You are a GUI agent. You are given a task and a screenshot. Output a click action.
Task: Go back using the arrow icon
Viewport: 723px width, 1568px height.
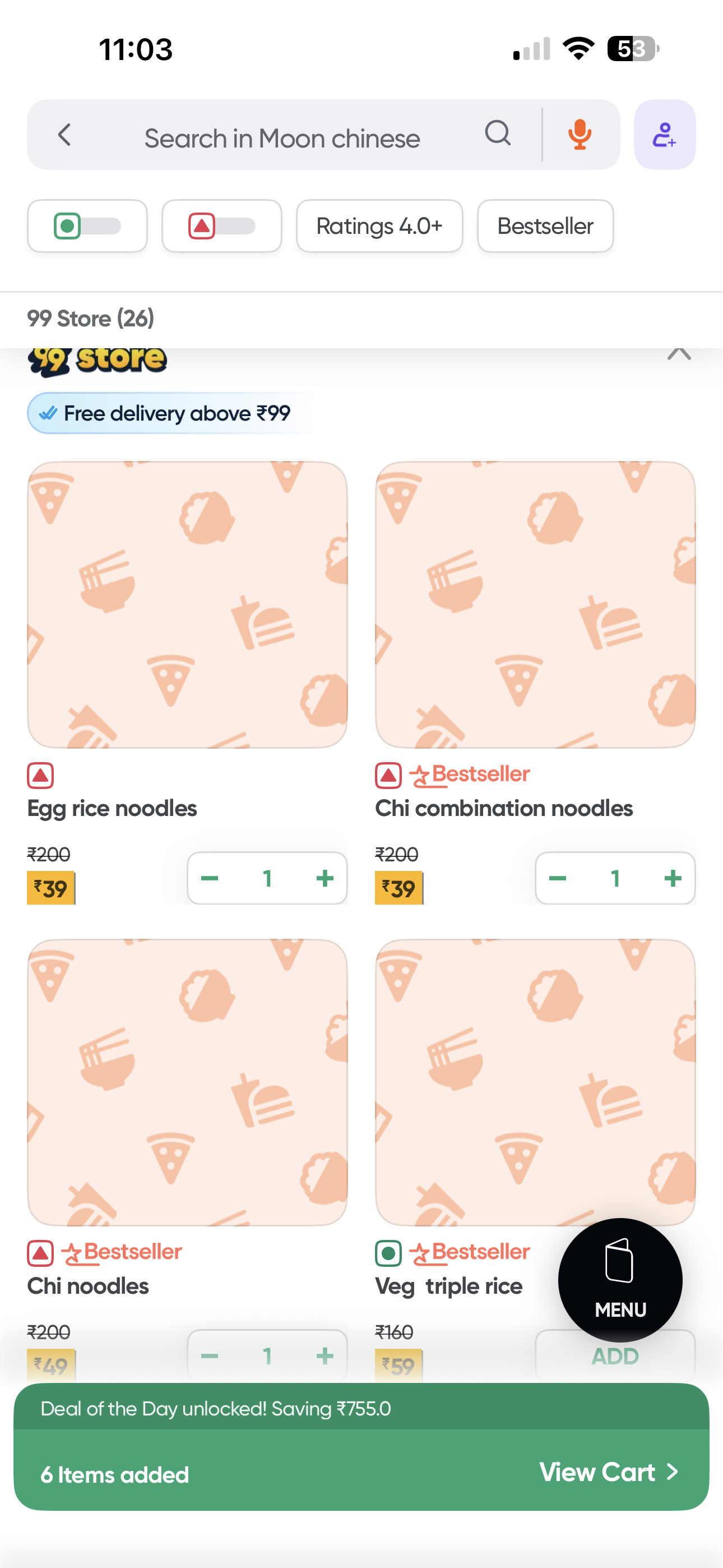click(x=65, y=135)
